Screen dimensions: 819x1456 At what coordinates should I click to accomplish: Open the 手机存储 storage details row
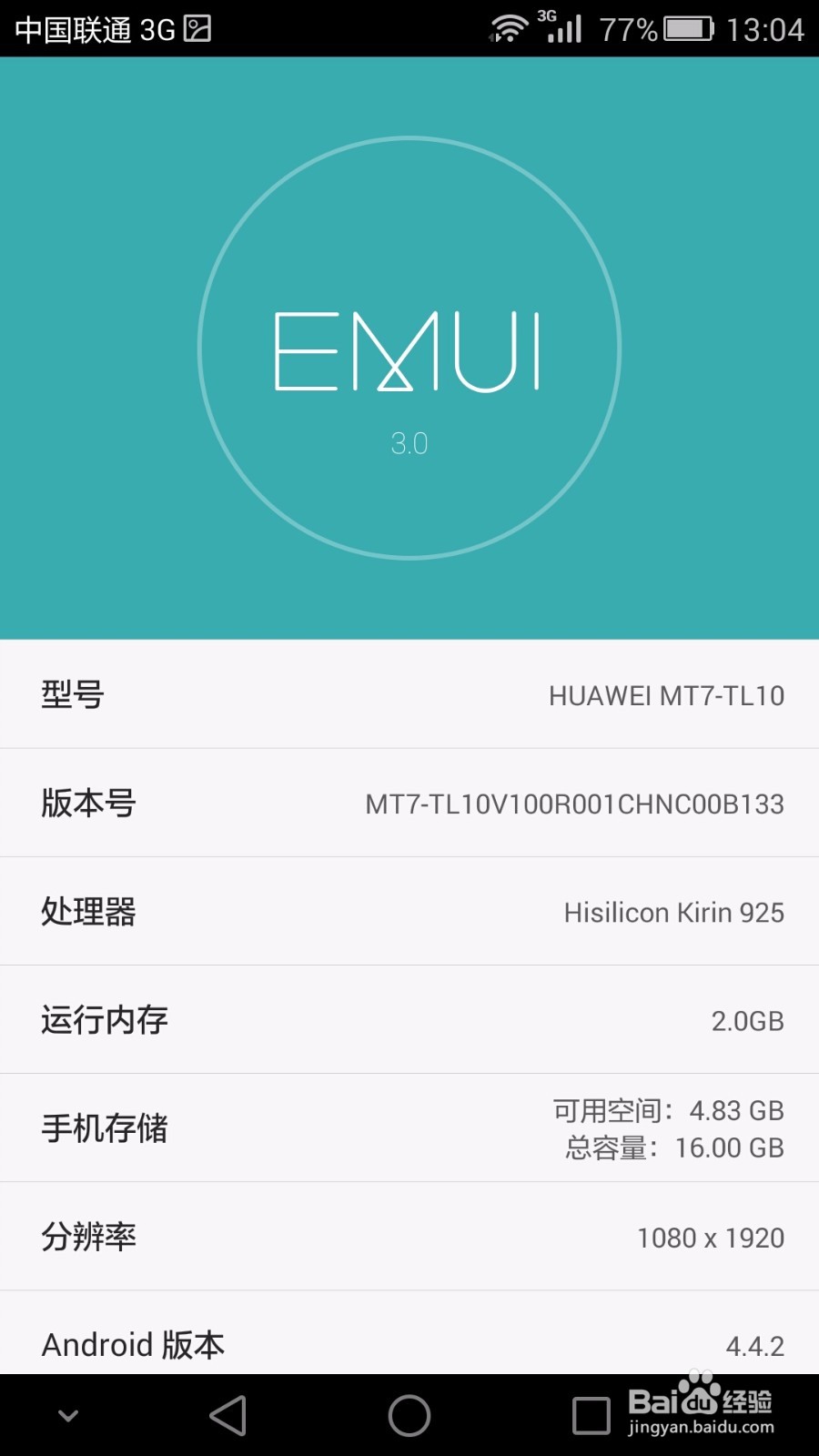(409, 1128)
